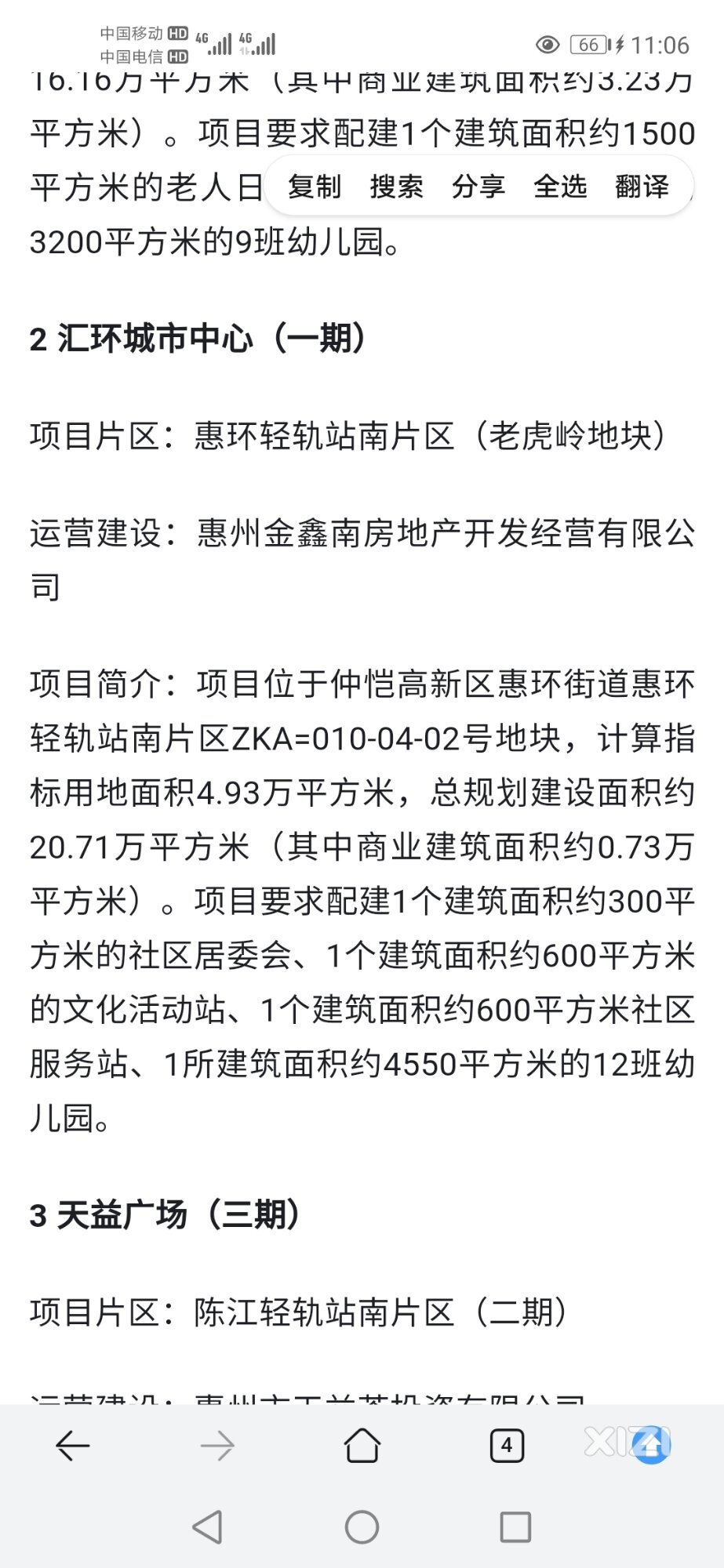Go back to the previous page in the browser

72,1445
